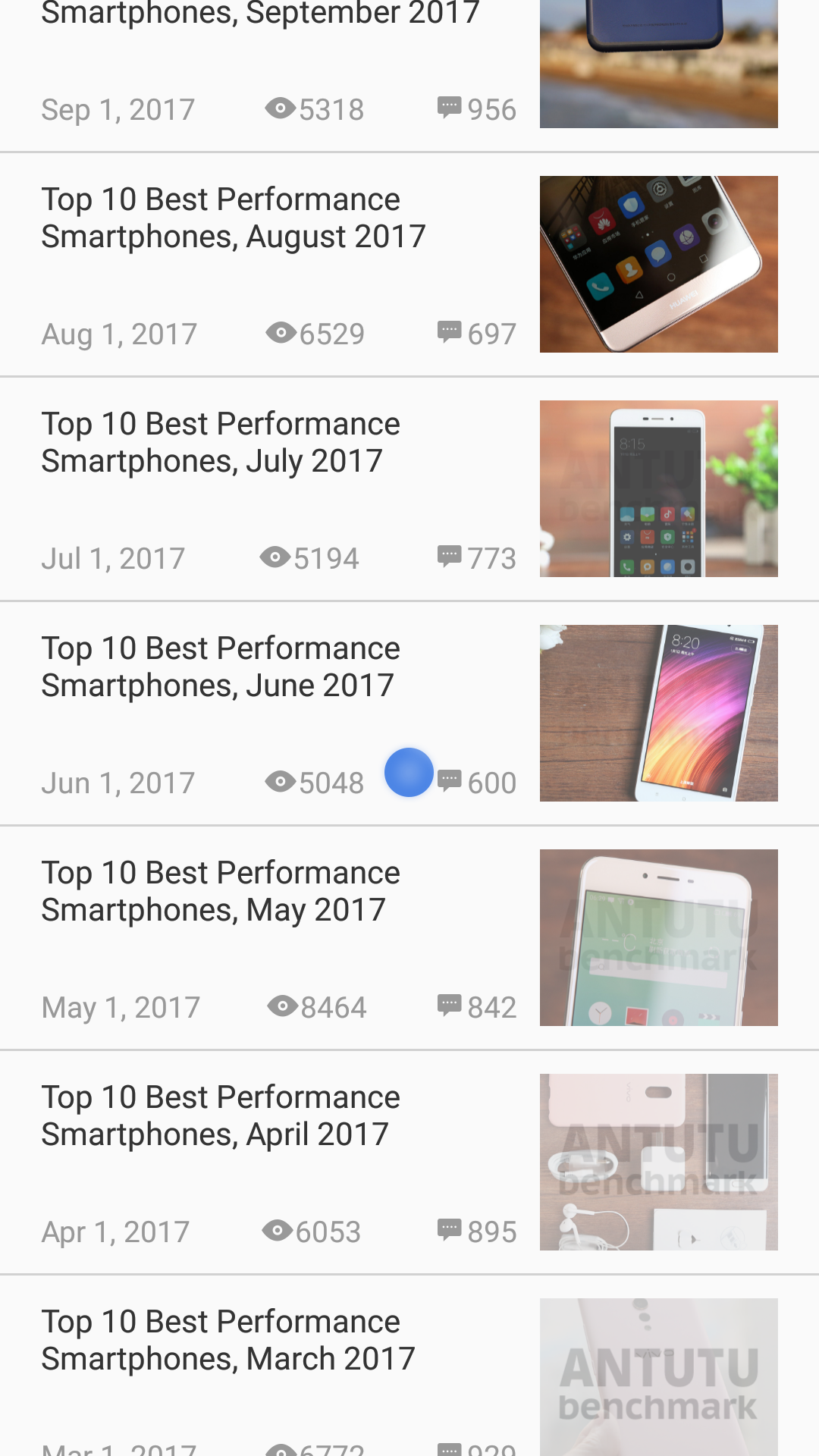Open the September 2017 smartphones article
Image resolution: width=819 pixels, height=1456 pixels.
pos(260,14)
